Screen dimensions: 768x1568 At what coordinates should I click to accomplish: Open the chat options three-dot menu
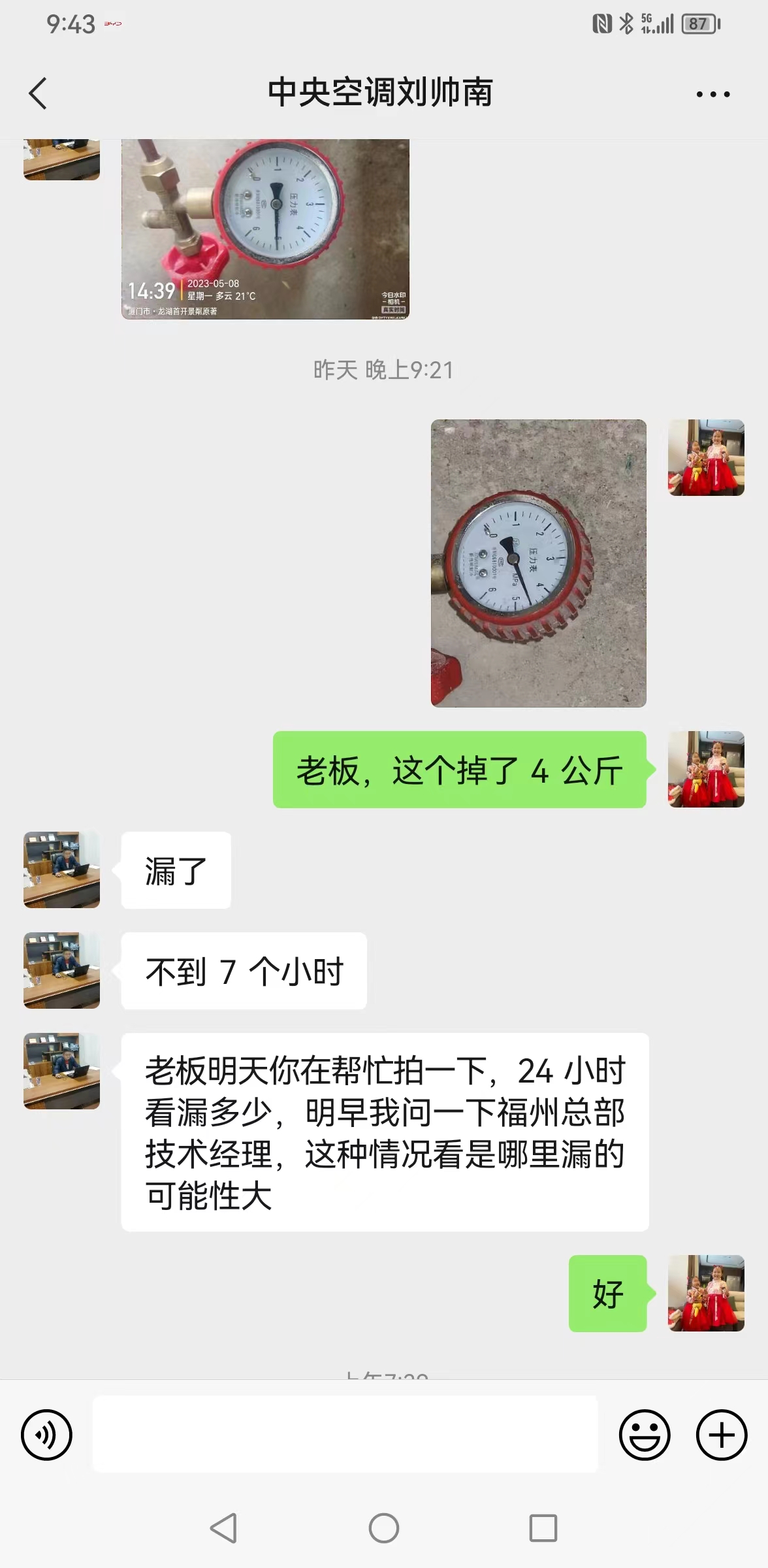713,94
